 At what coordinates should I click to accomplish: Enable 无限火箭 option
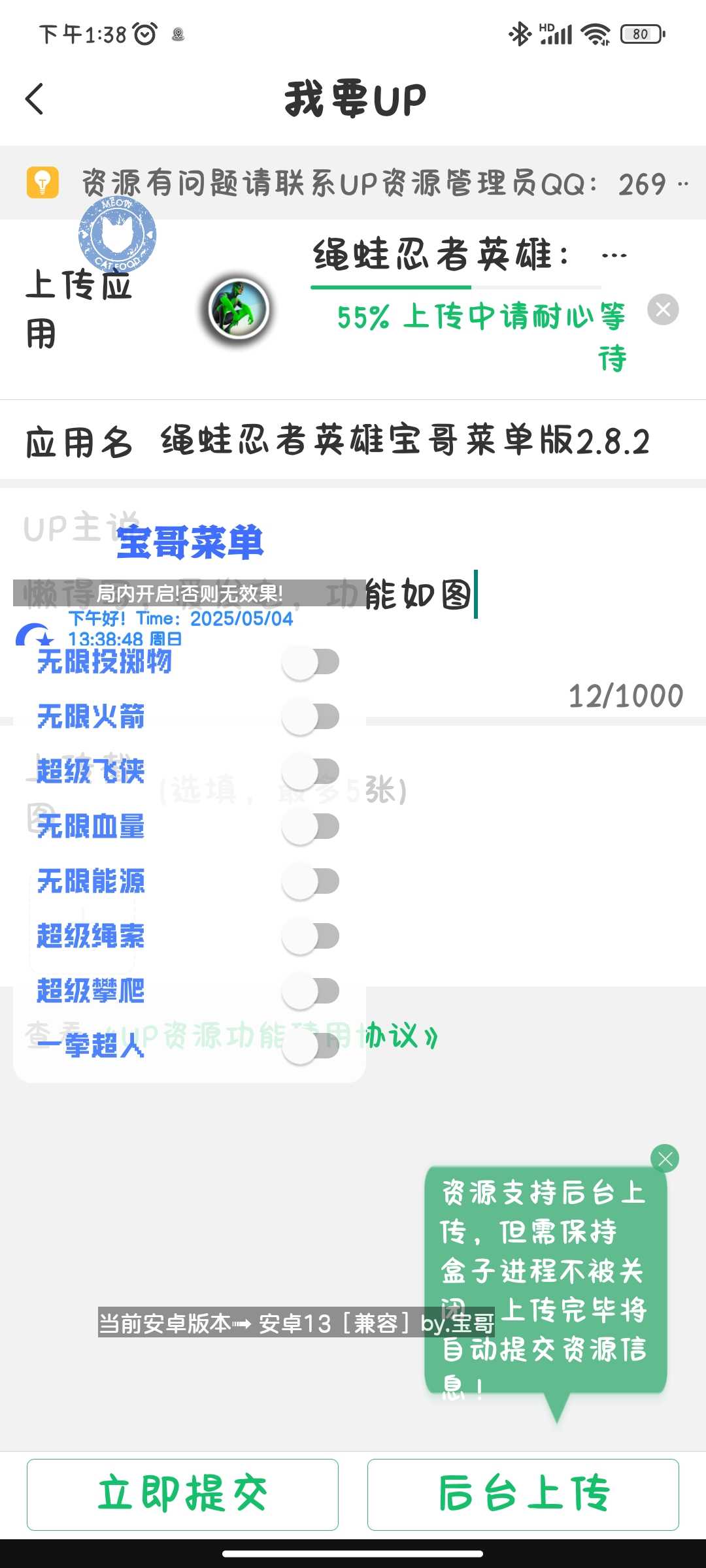pos(311,717)
